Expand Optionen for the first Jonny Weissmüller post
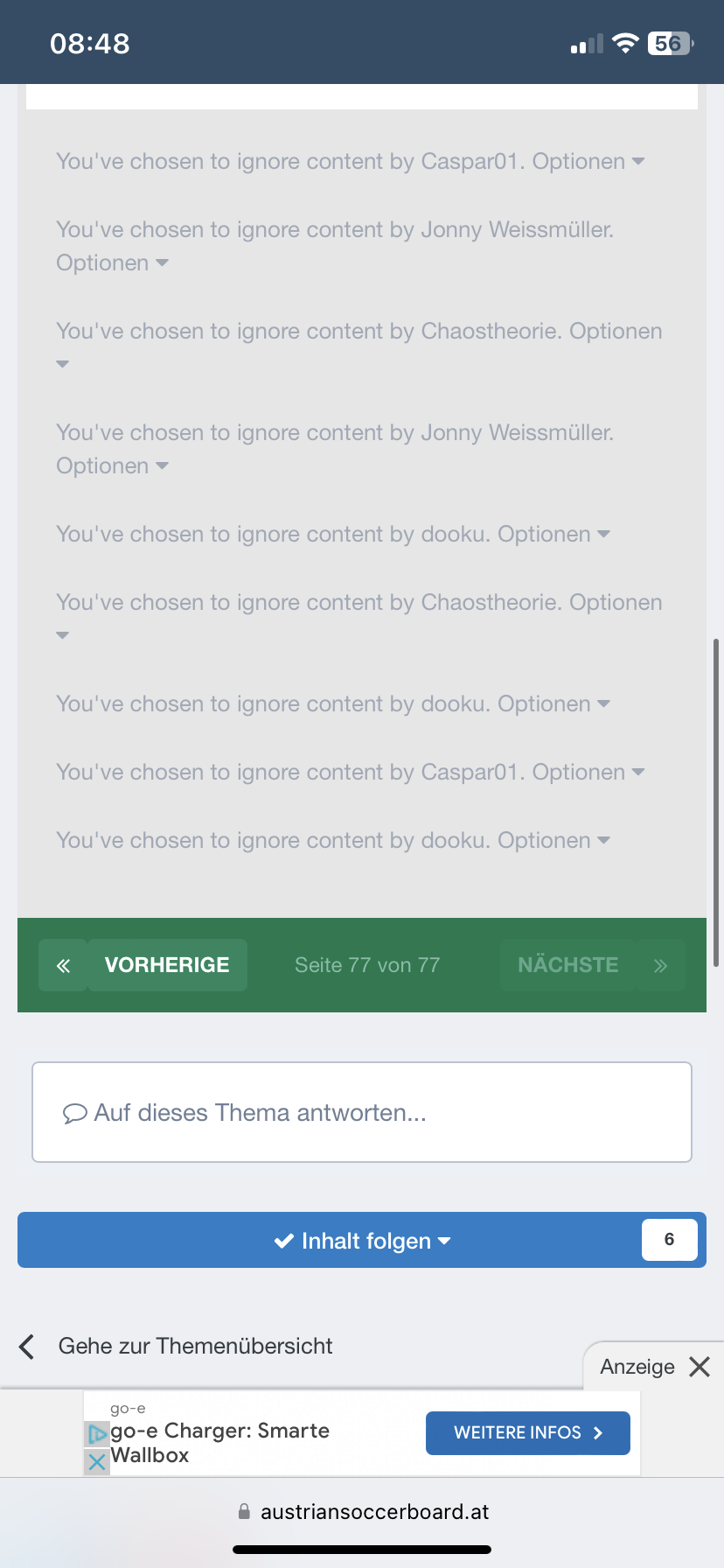 112,263
